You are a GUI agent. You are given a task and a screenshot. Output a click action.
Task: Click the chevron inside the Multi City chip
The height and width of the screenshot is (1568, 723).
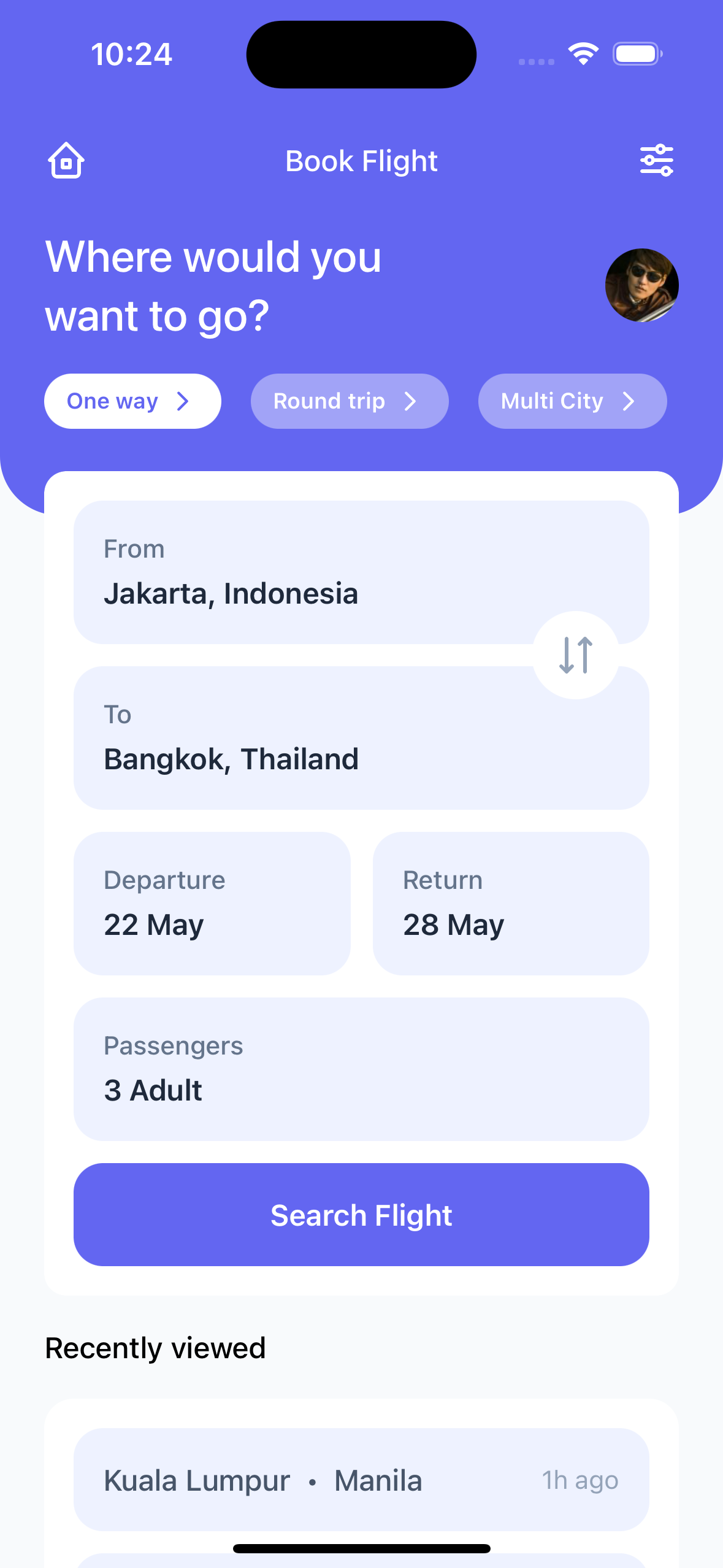tap(629, 401)
